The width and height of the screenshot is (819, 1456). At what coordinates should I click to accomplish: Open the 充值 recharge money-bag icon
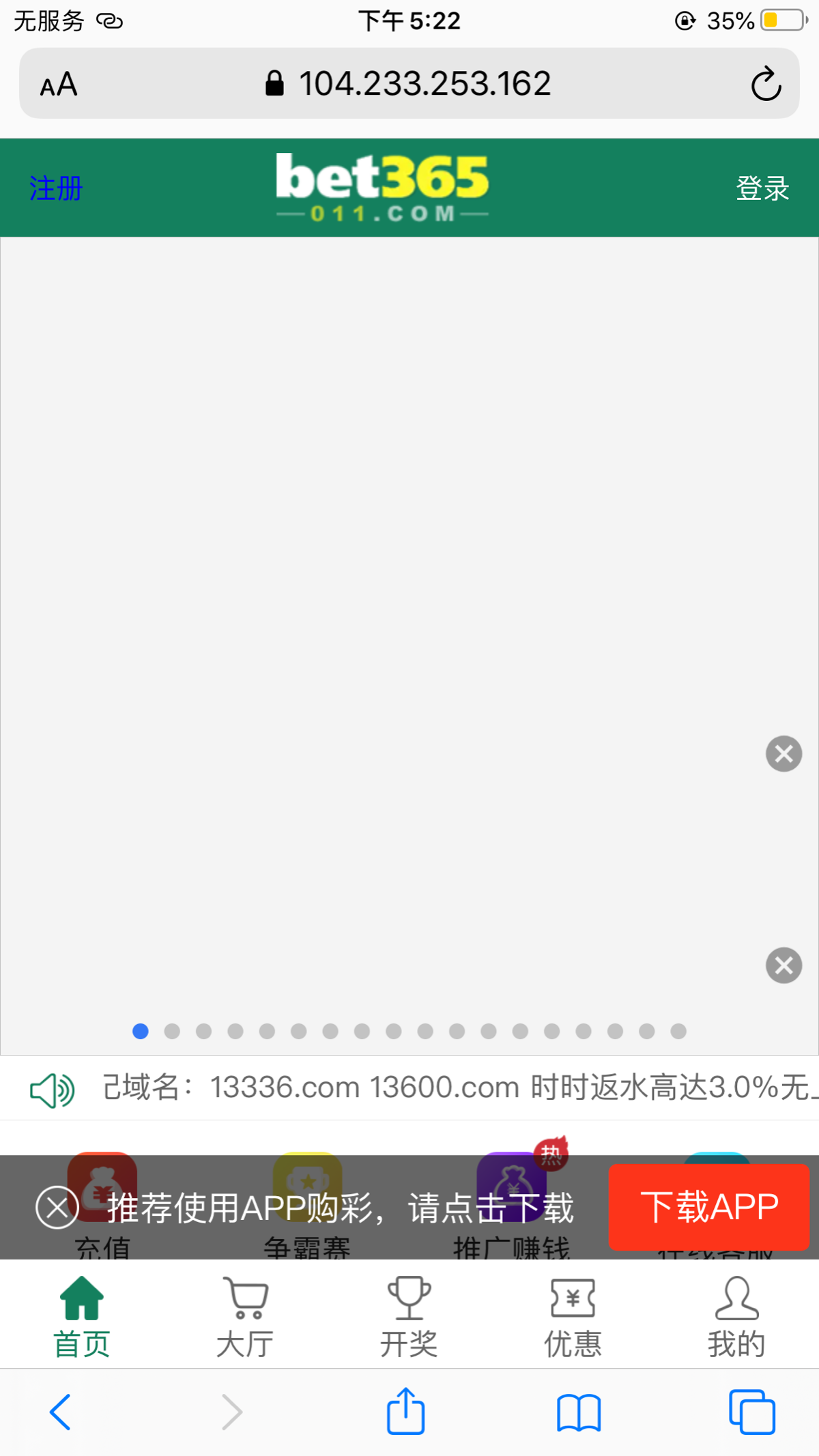tap(102, 1187)
